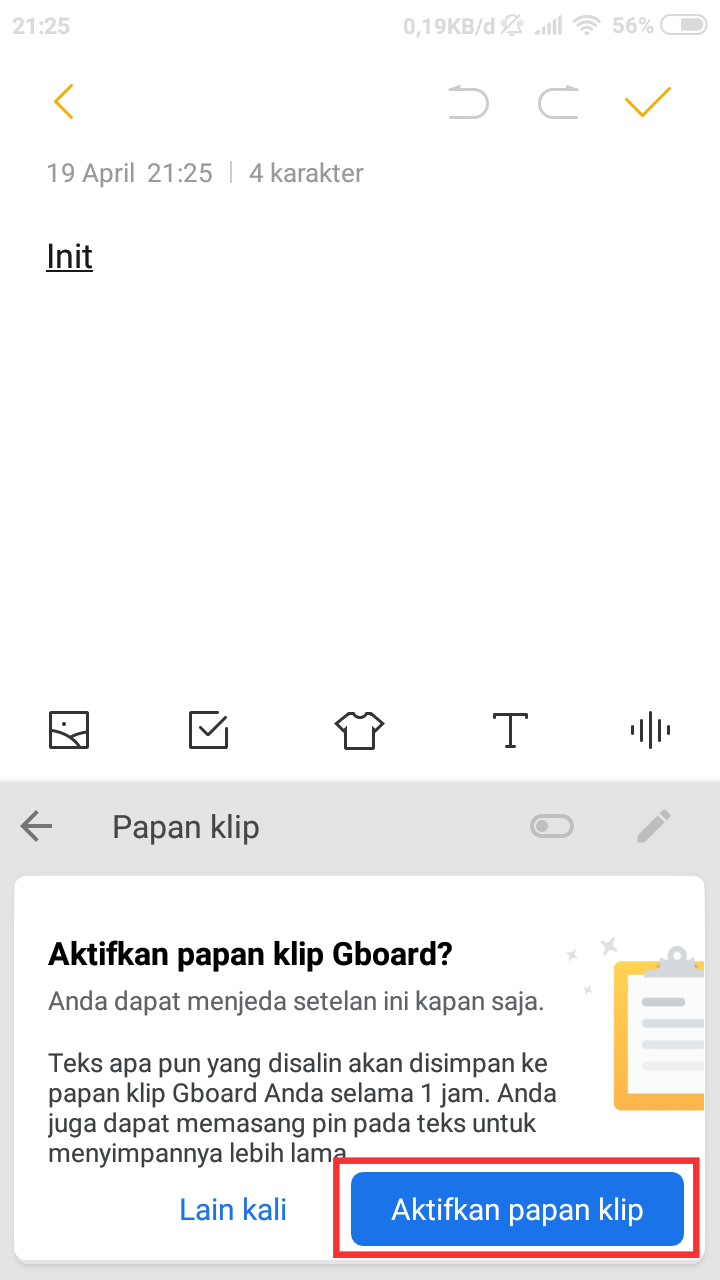Edit clipboard items with the pencil icon
720x1280 pixels.
(x=654, y=826)
